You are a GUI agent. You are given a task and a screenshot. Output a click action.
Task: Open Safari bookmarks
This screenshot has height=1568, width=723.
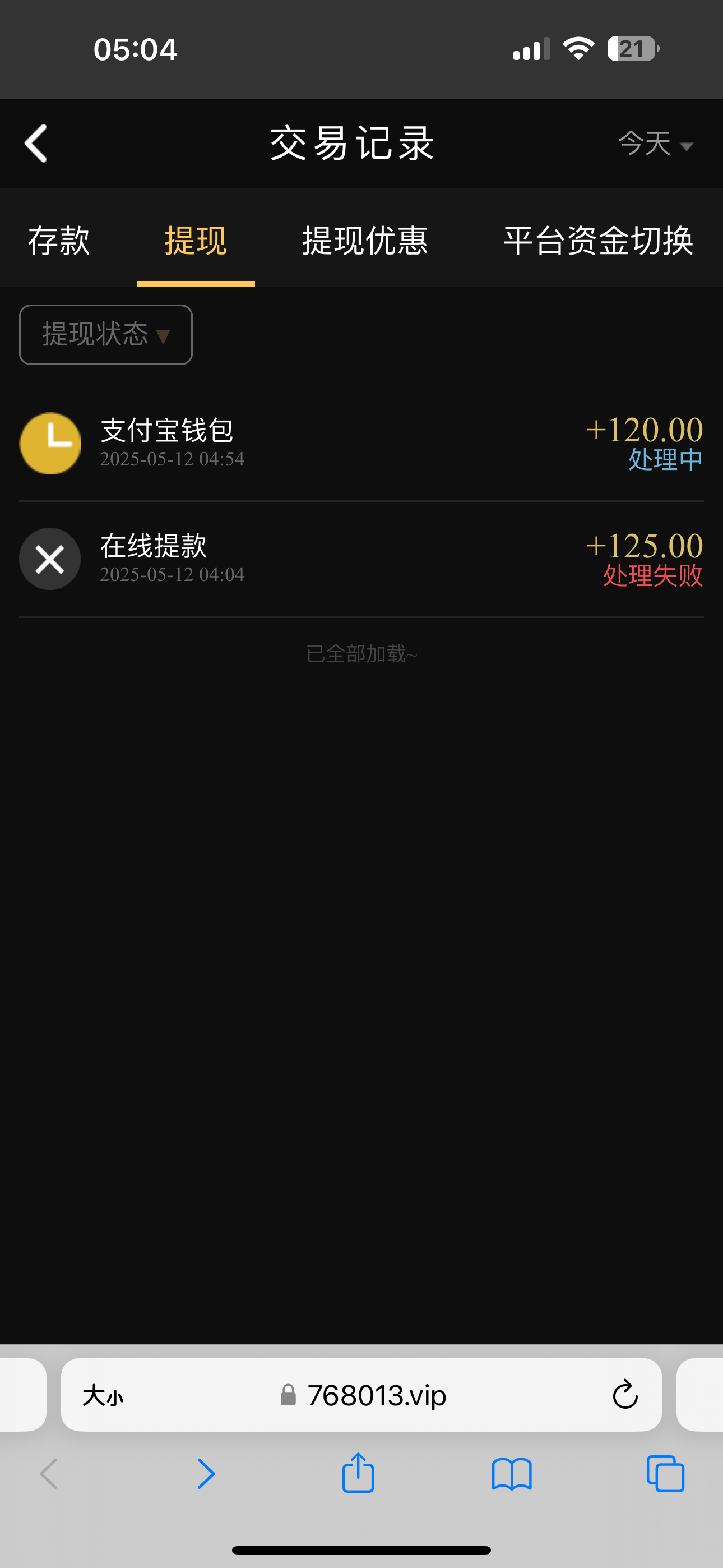(512, 1474)
